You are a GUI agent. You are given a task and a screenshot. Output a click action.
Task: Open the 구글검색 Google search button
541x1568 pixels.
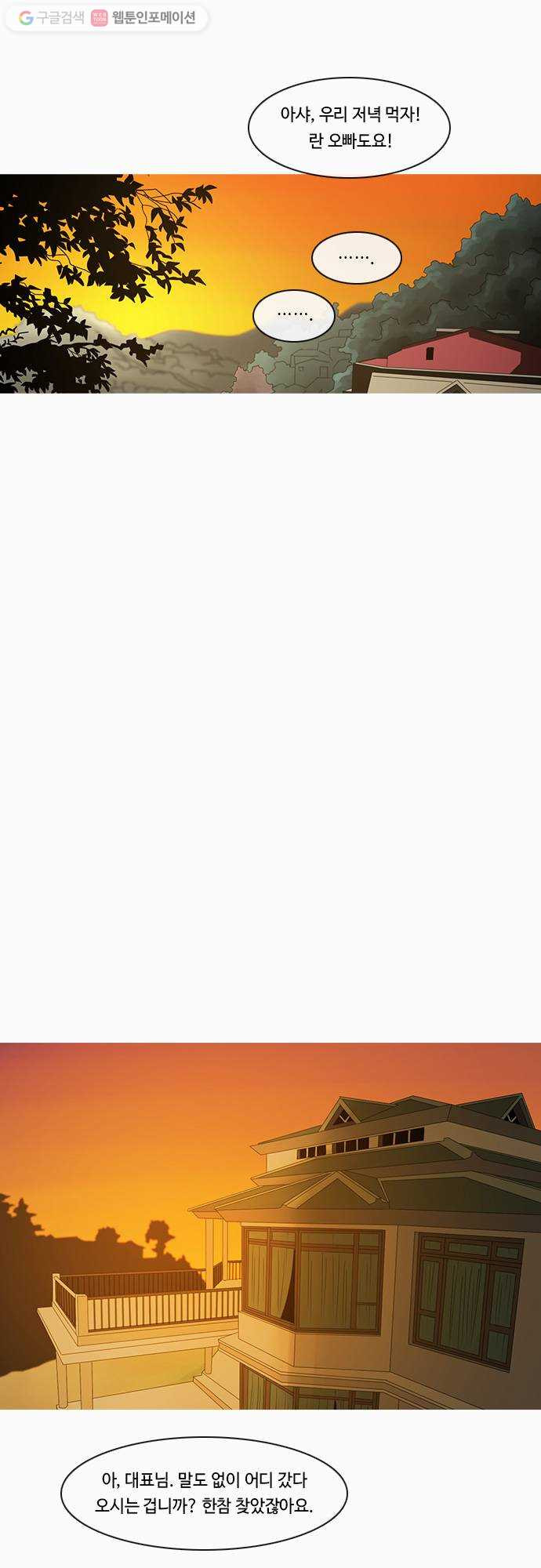click(52, 18)
